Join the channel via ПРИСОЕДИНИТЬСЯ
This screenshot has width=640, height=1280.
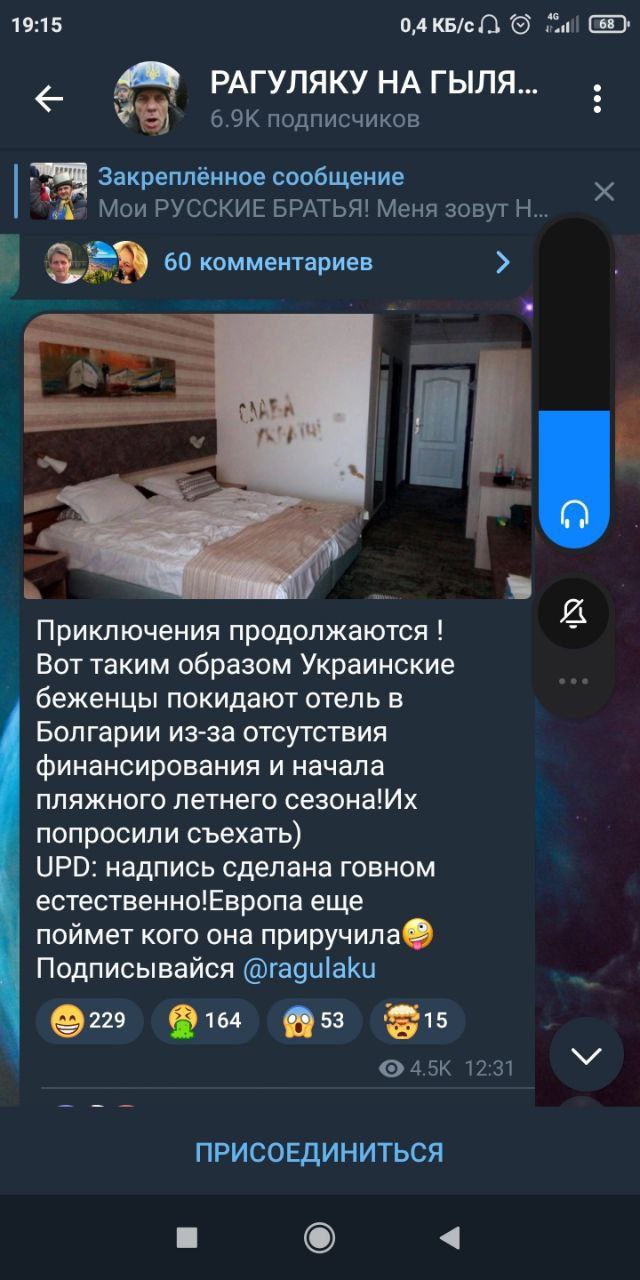319,1152
